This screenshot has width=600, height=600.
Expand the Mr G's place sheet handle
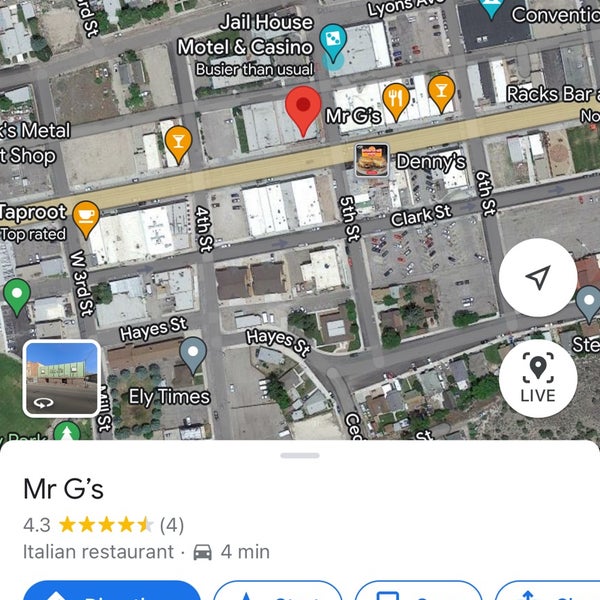pyautogui.click(x=300, y=456)
